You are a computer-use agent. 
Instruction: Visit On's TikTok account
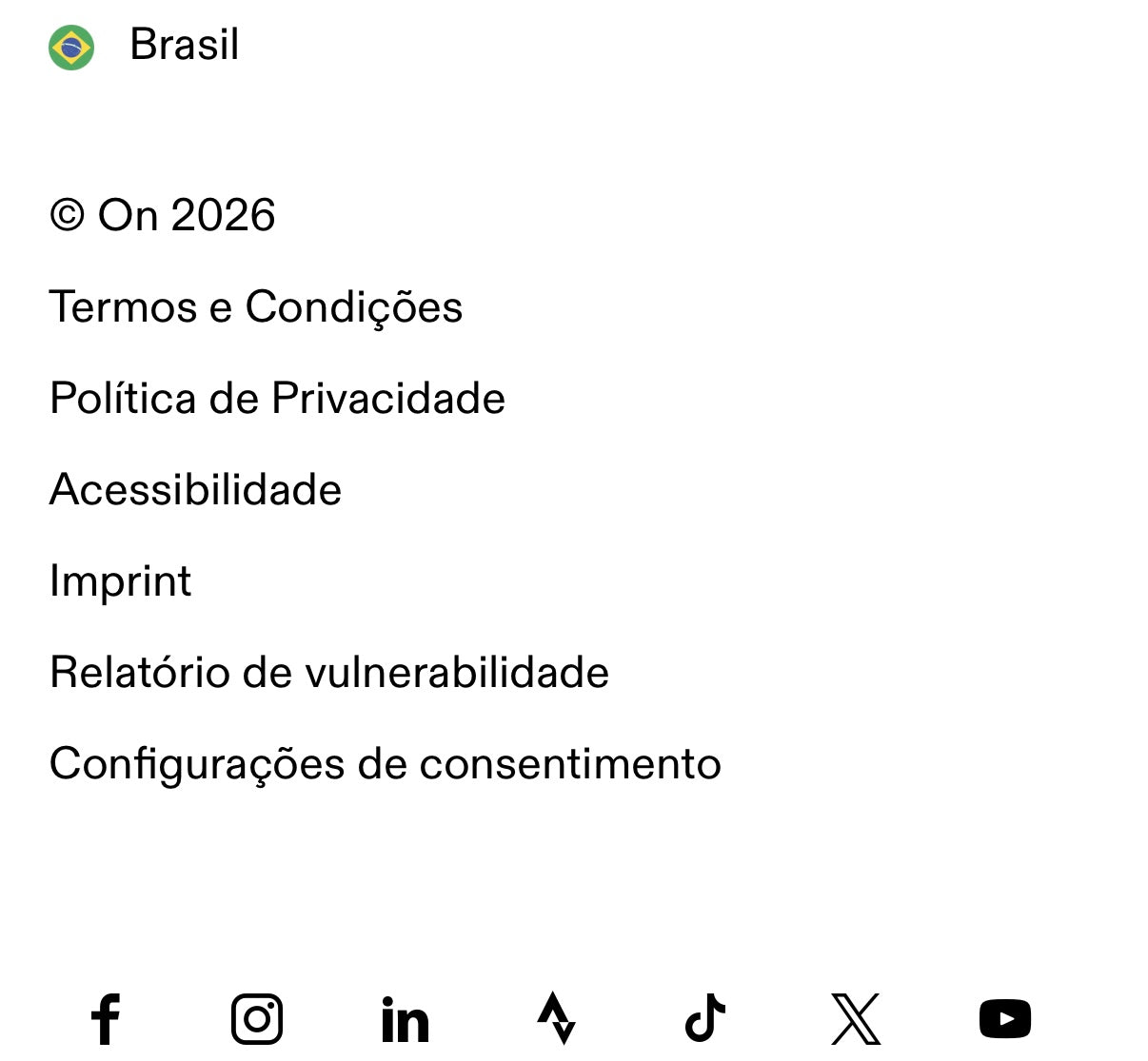coord(705,1019)
